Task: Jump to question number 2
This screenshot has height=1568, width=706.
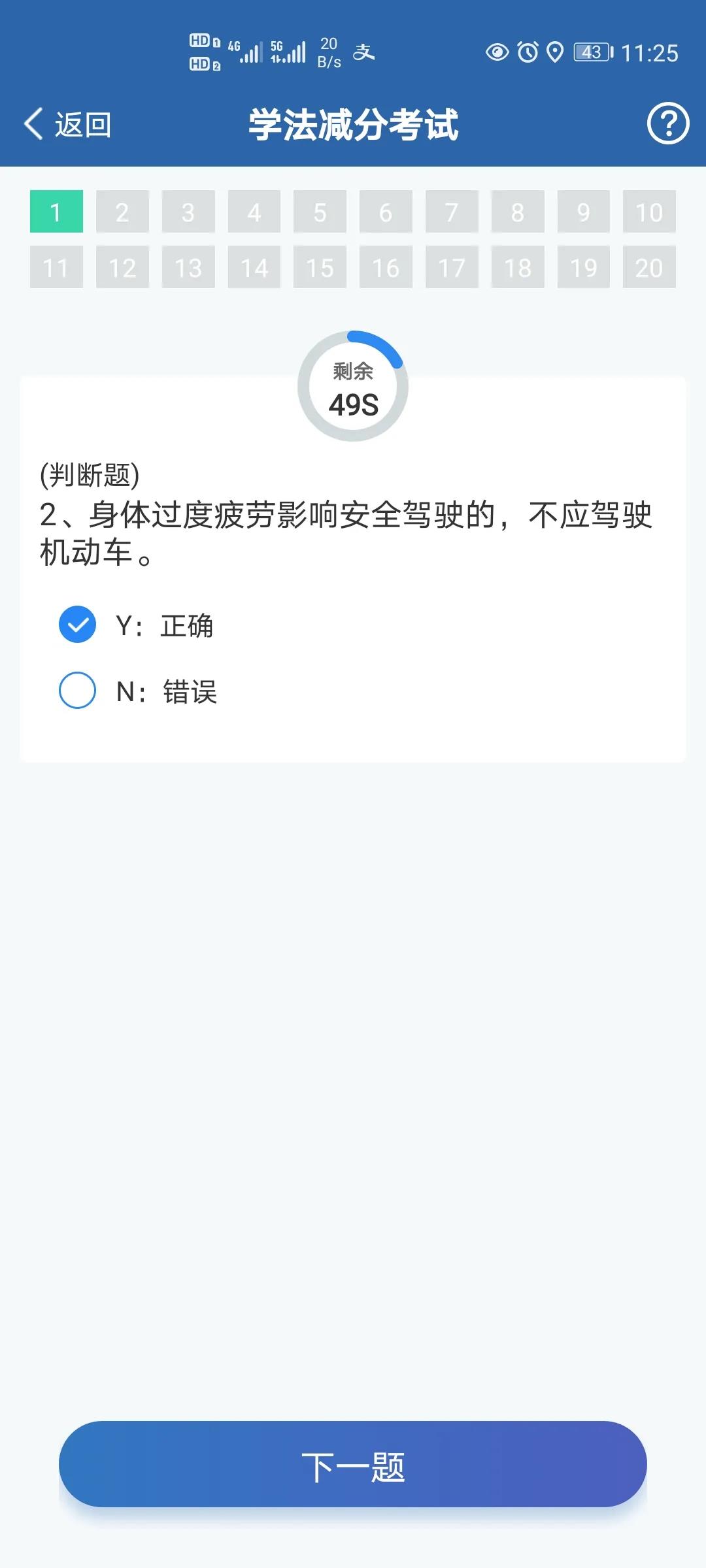Action: [x=122, y=212]
